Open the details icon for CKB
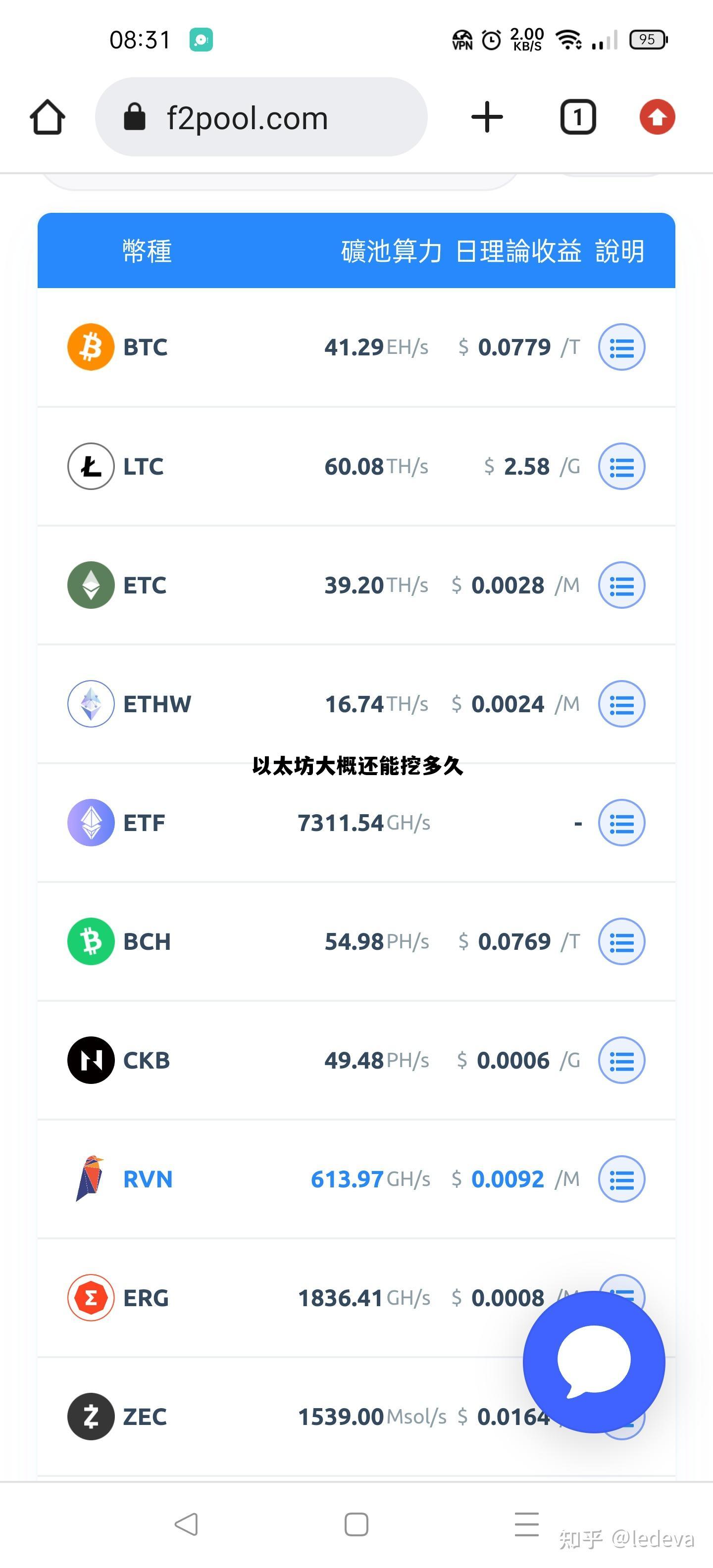 click(x=621, y=1060)
